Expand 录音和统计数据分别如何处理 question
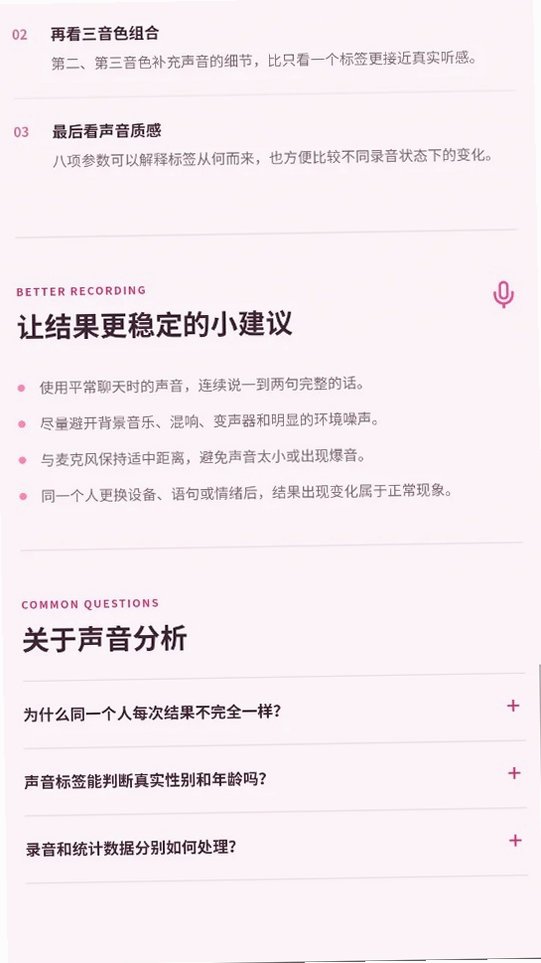Image resolution: width=541 pixels, height=963 pixels. pyautogui.click(x=276, y=845)
